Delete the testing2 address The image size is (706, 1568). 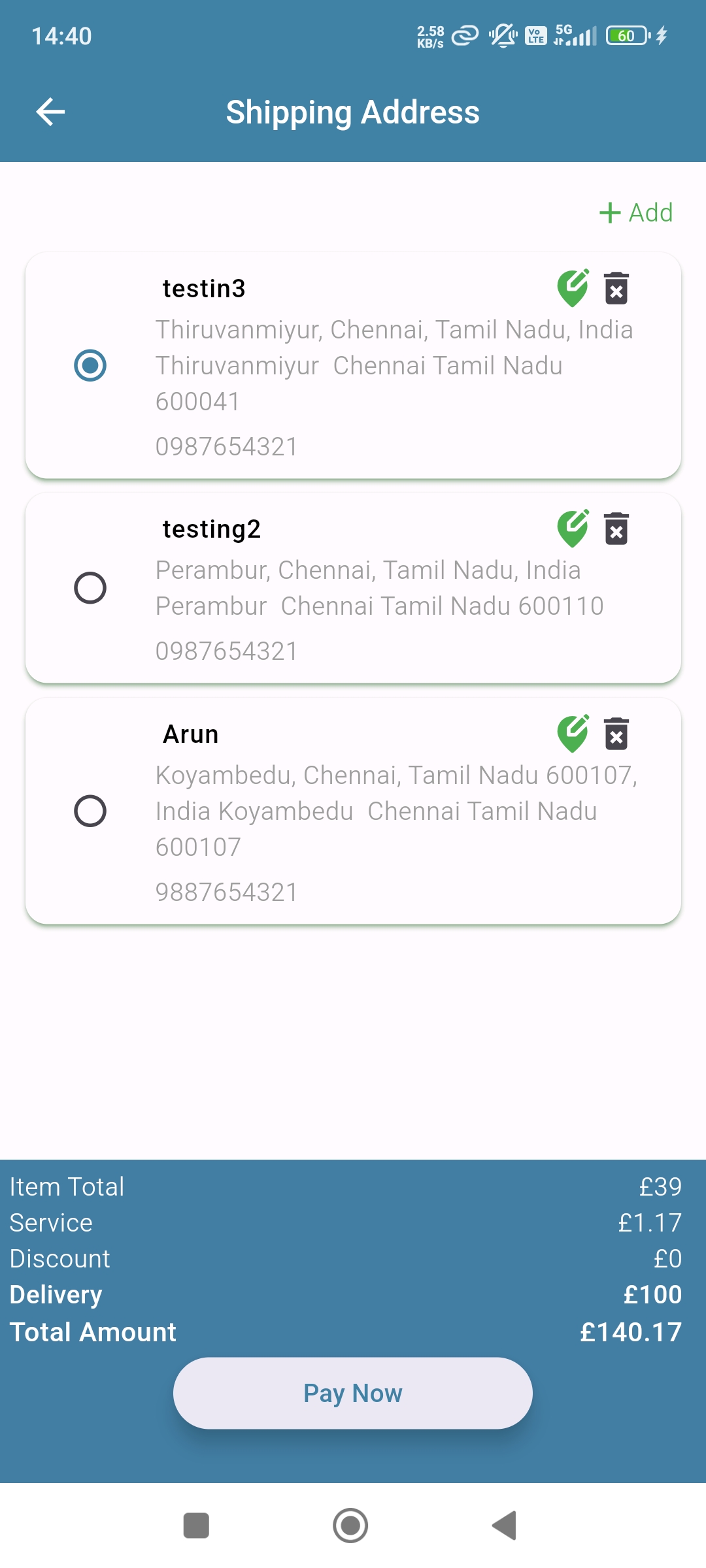click(616, 529)
